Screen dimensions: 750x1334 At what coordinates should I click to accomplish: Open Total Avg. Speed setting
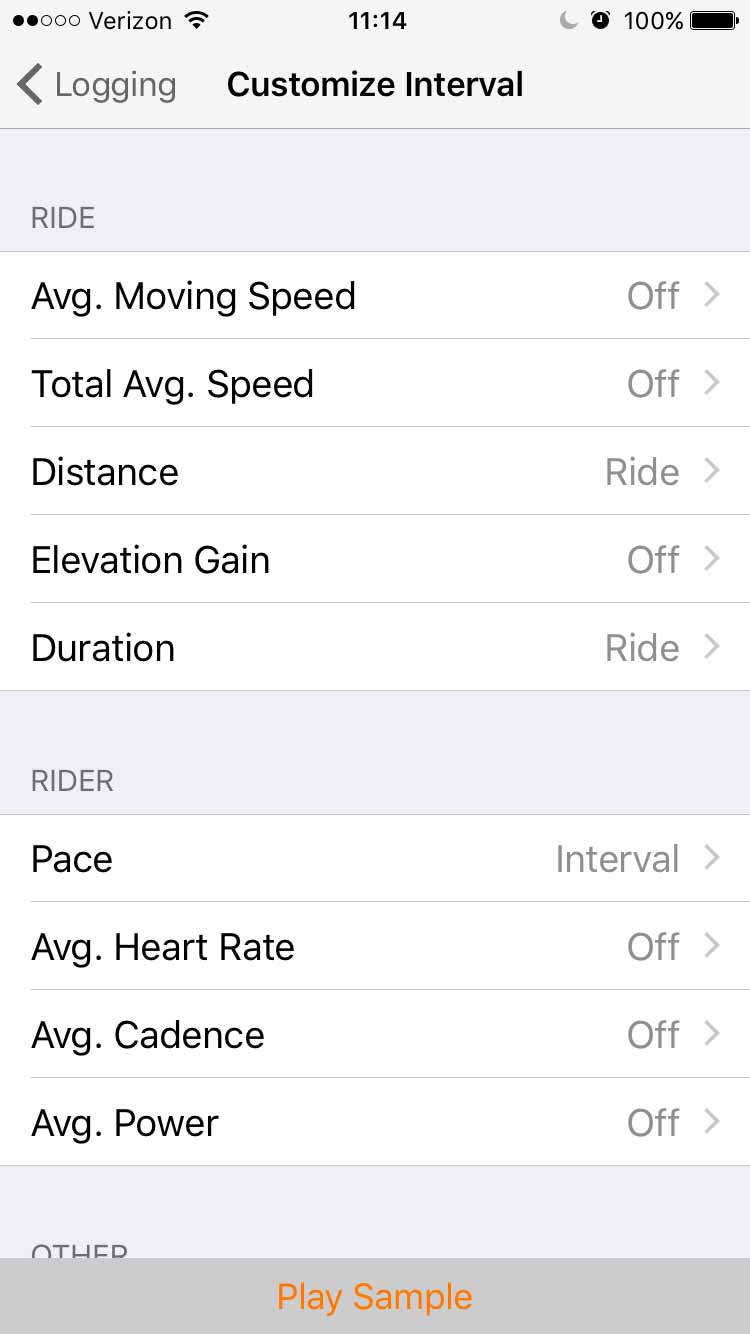click(x=375, y=383)
